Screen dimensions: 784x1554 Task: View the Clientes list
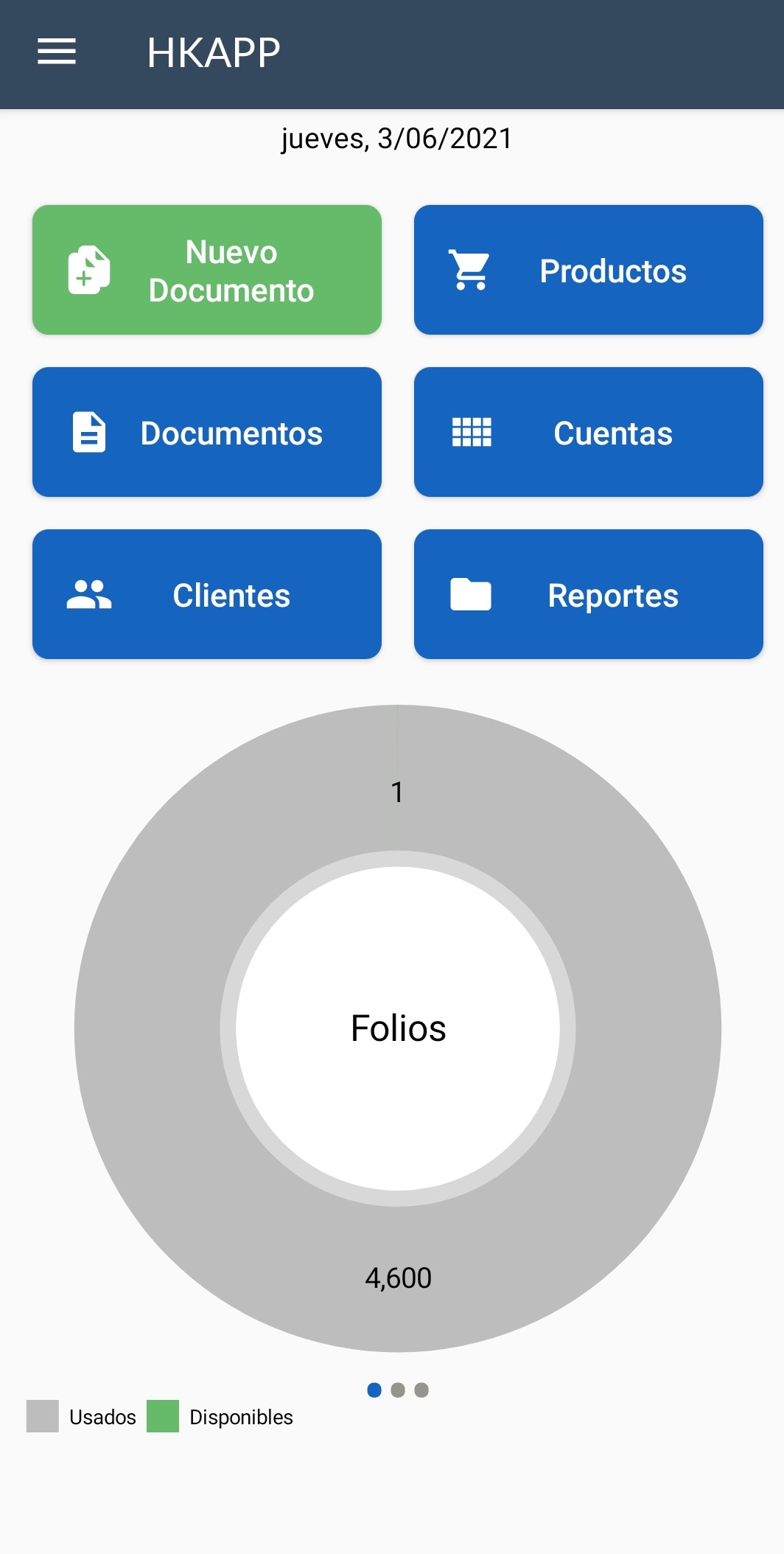coord(207,594)
